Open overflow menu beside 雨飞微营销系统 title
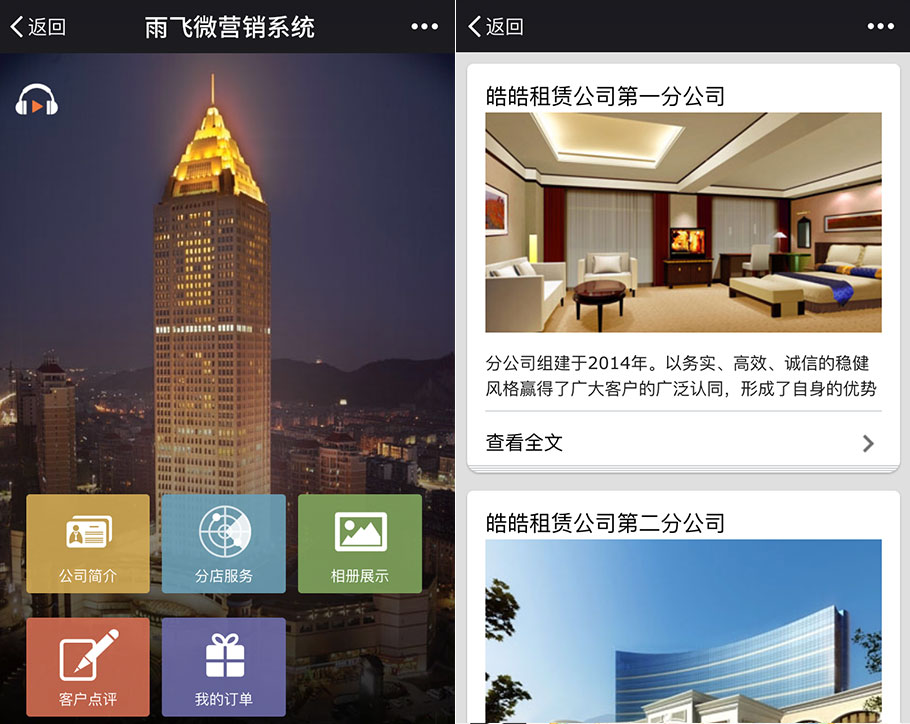Image resolution: width=910 pixels, height=724 pixels. click(x=424, y=27)
